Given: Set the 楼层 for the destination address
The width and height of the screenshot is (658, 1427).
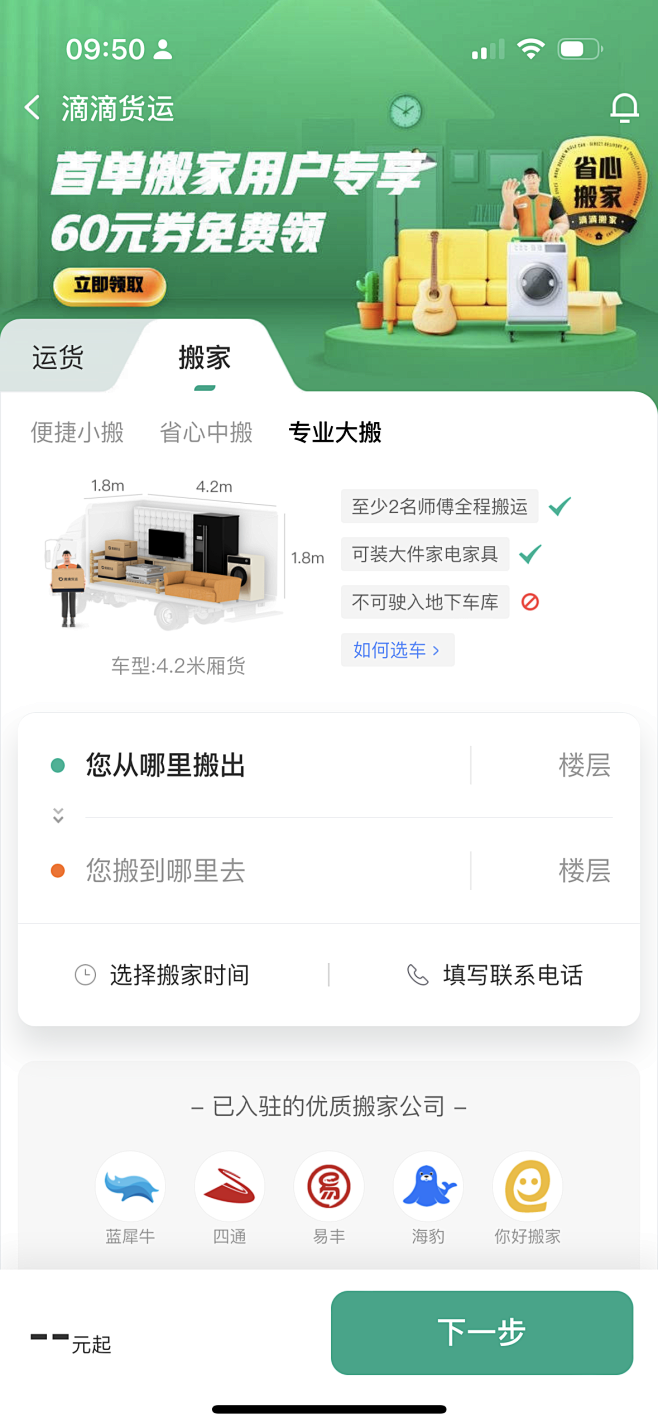Looking at the screenshot, I should point(584,871).
